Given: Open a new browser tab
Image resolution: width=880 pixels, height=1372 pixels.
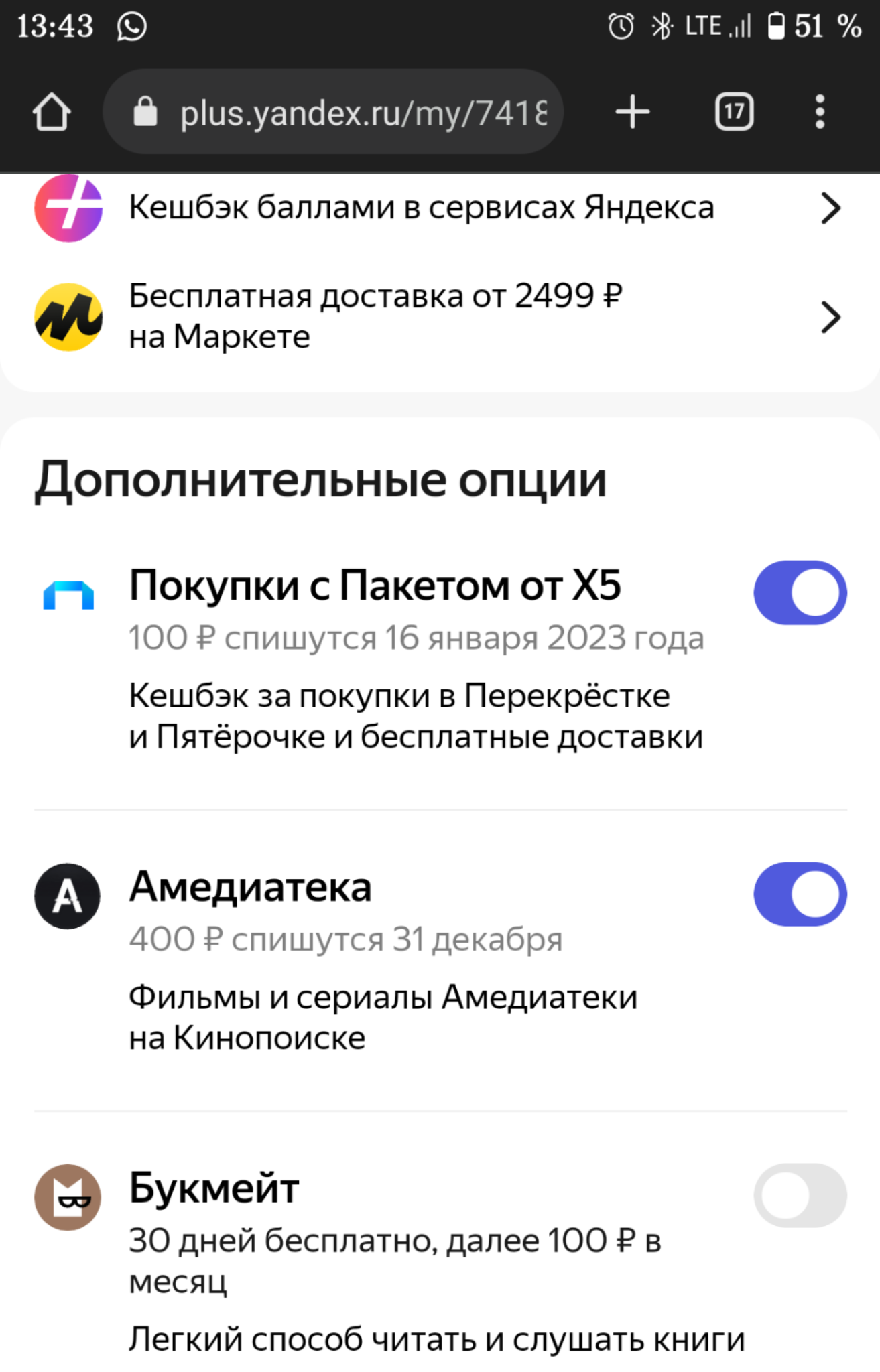Looking at the screenshot, I should click(x=632, y=112).
